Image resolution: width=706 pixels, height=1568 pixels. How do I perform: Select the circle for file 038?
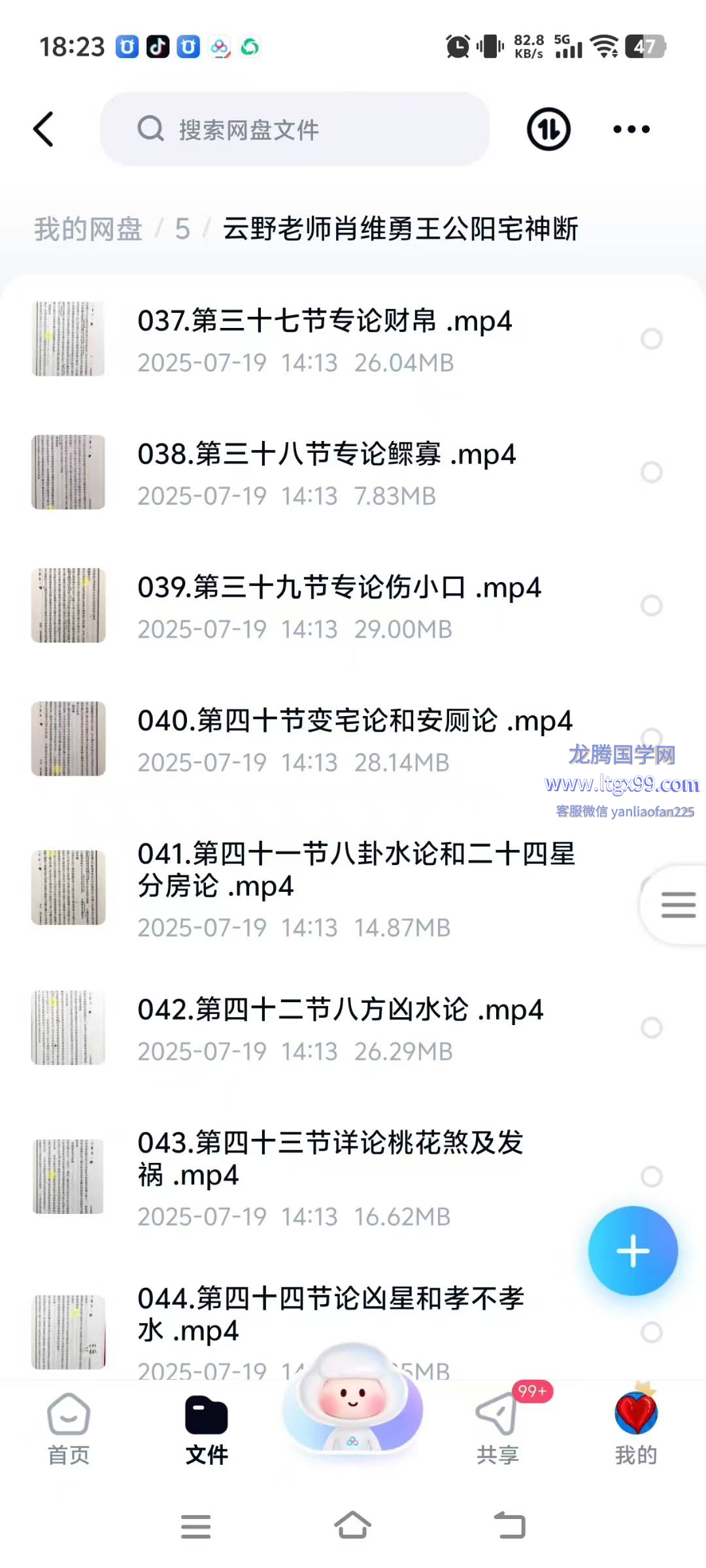(651, 472)
